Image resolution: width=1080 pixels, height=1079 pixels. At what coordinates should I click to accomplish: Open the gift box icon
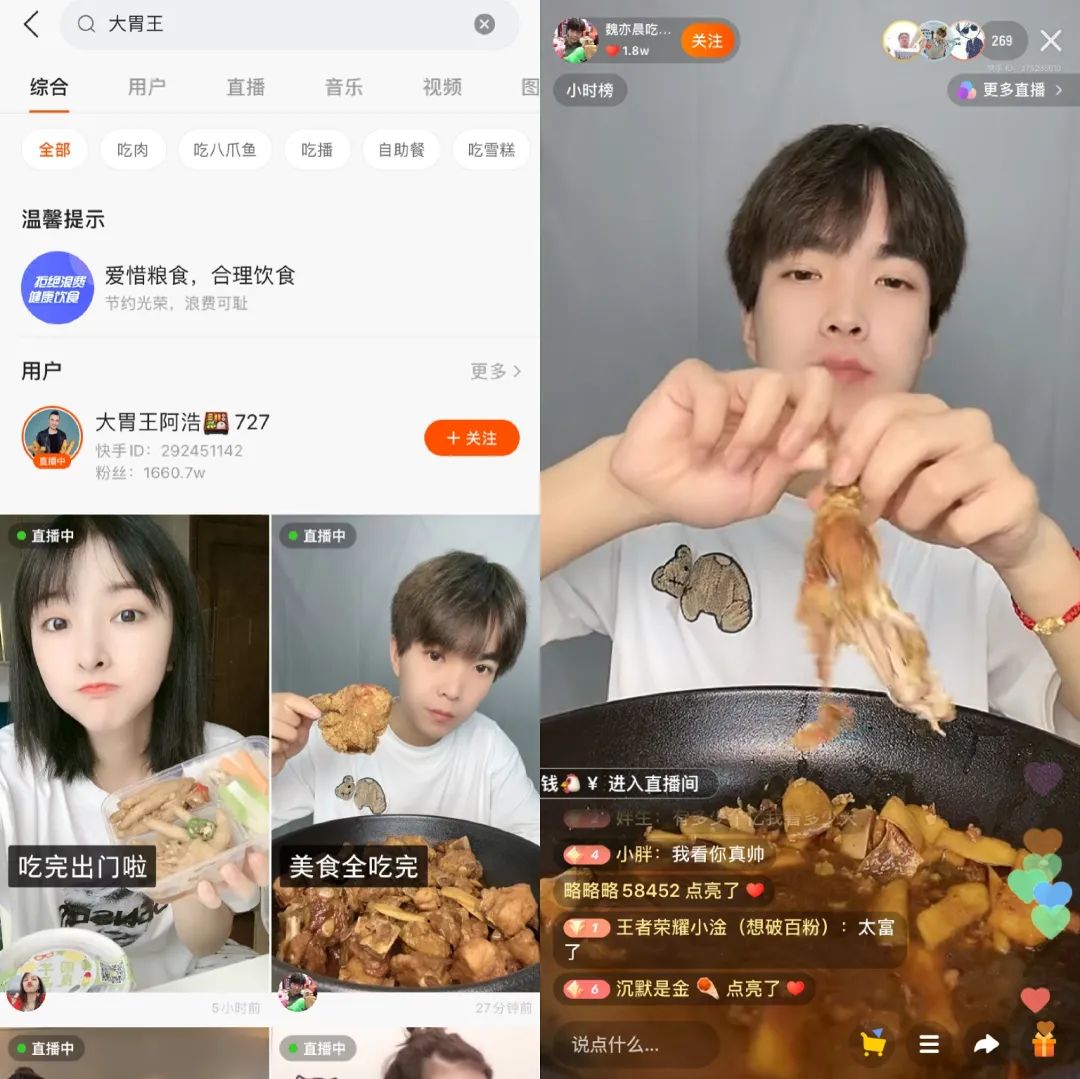tap(1044, 1043)
